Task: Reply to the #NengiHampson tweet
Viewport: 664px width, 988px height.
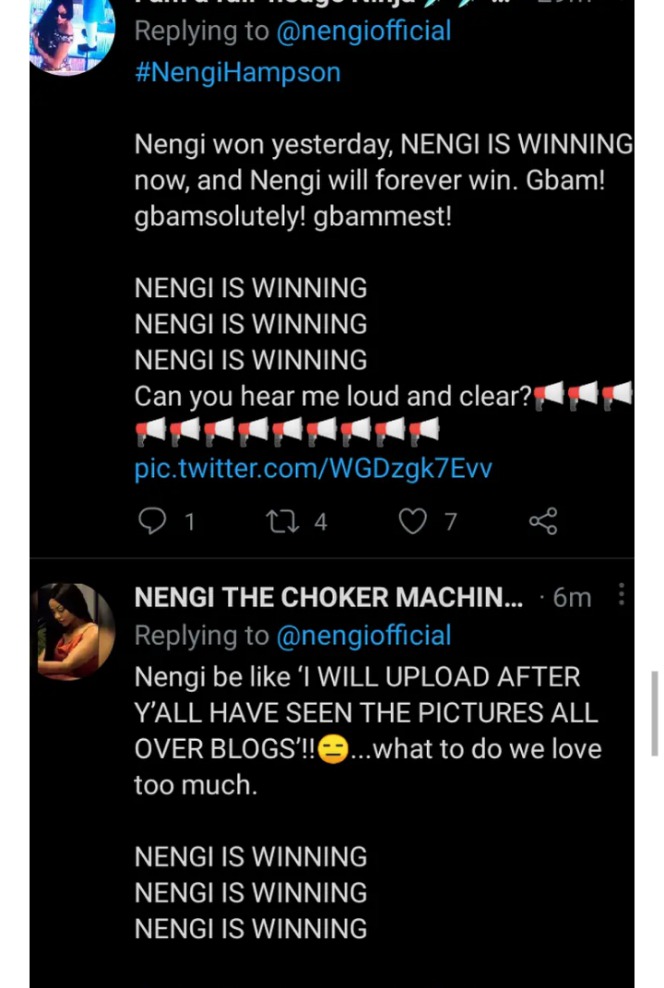Action: pos(151,521)
